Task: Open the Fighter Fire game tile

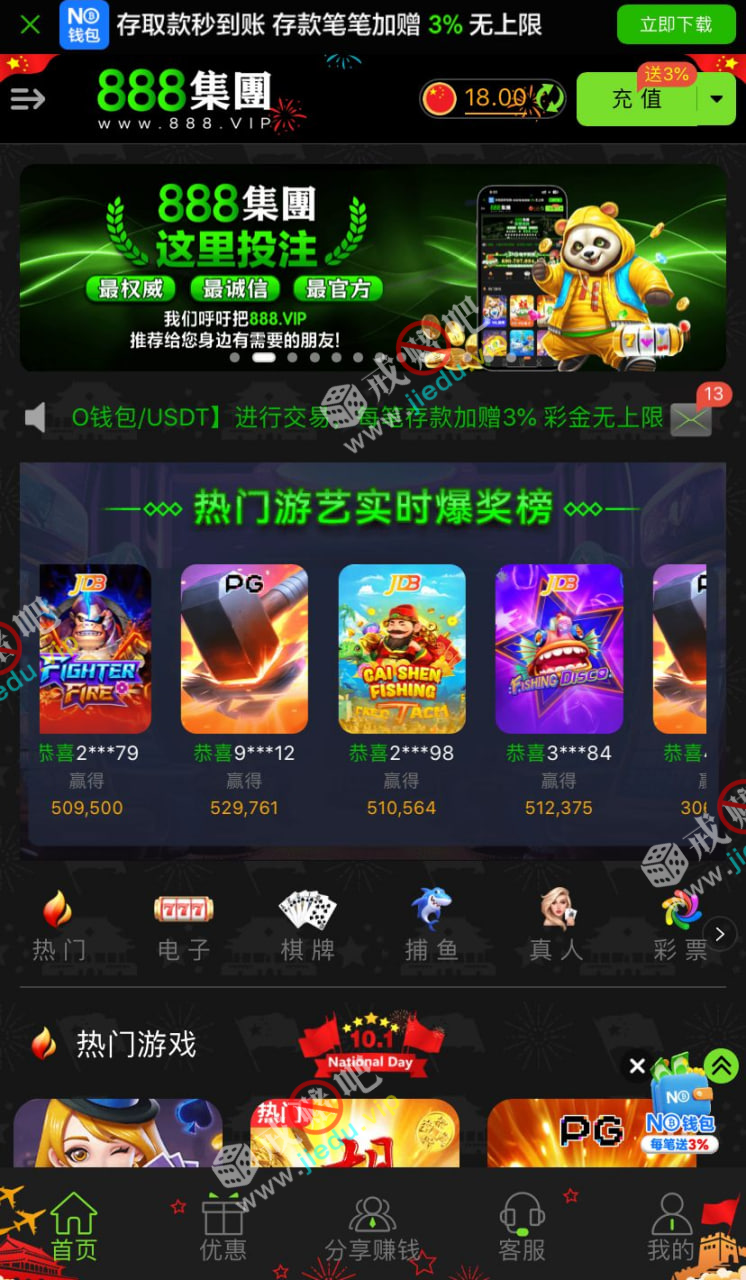Action: point(95,649)
